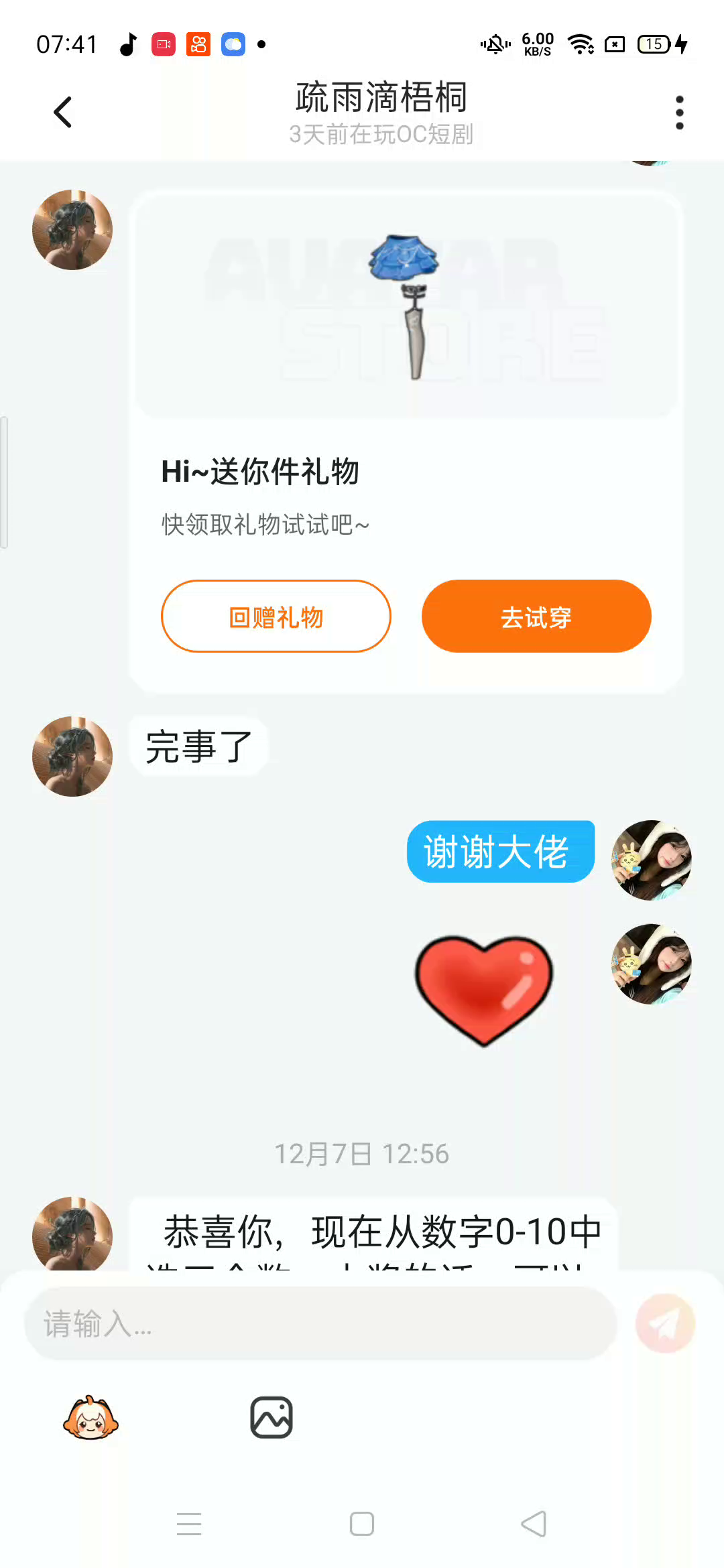Open the three-dot overflow menu
Screen dimensions: 724x1568
click(679, 113)
